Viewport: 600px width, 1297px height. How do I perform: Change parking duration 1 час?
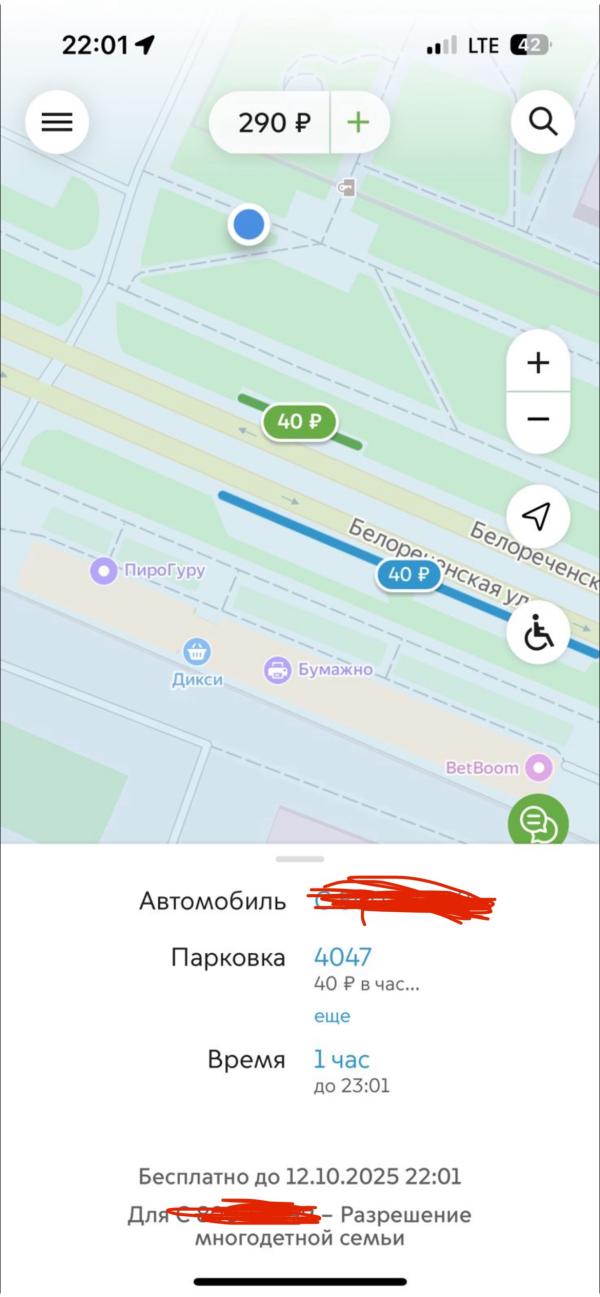pyautogui.click(x=341, y=1059)
